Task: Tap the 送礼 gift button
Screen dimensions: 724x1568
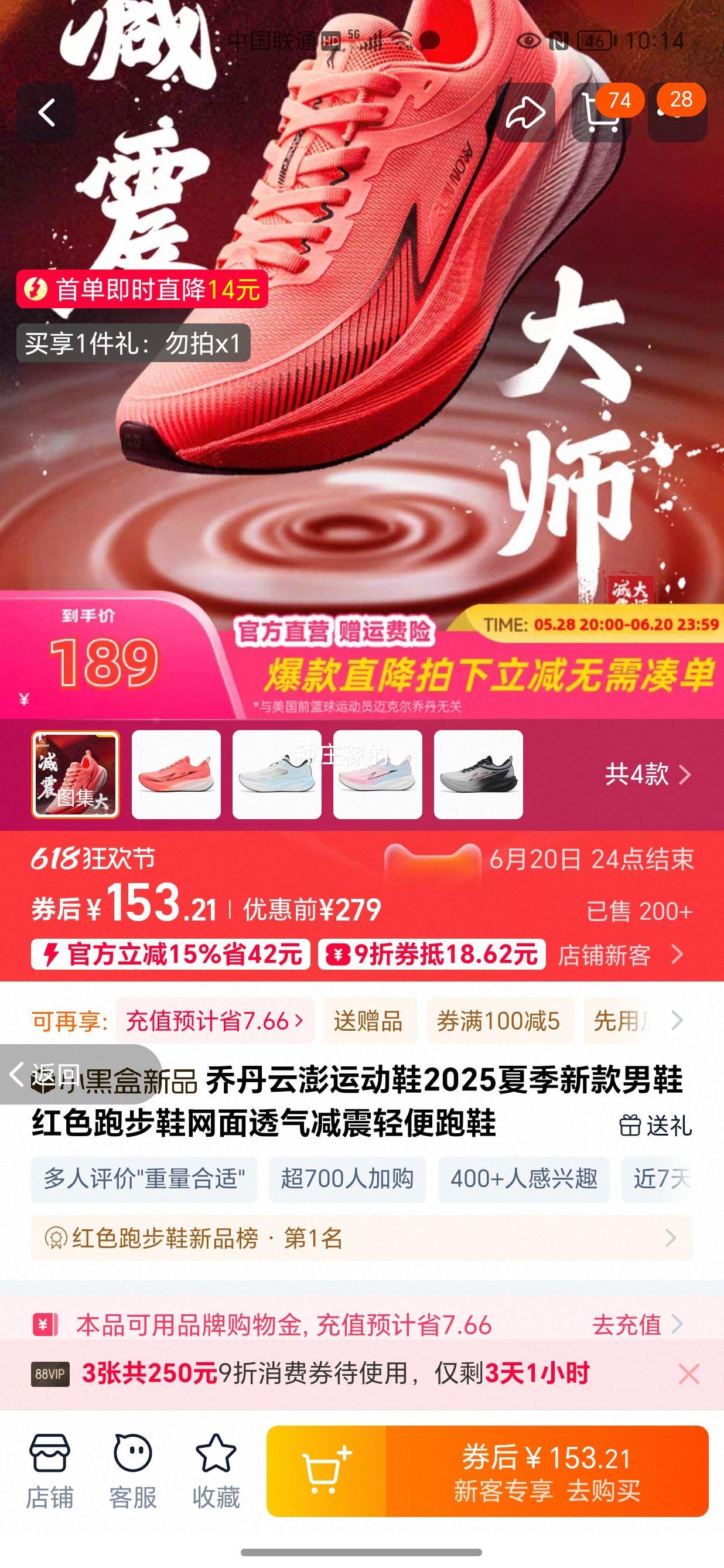Action: click(x=656, y=1126)
